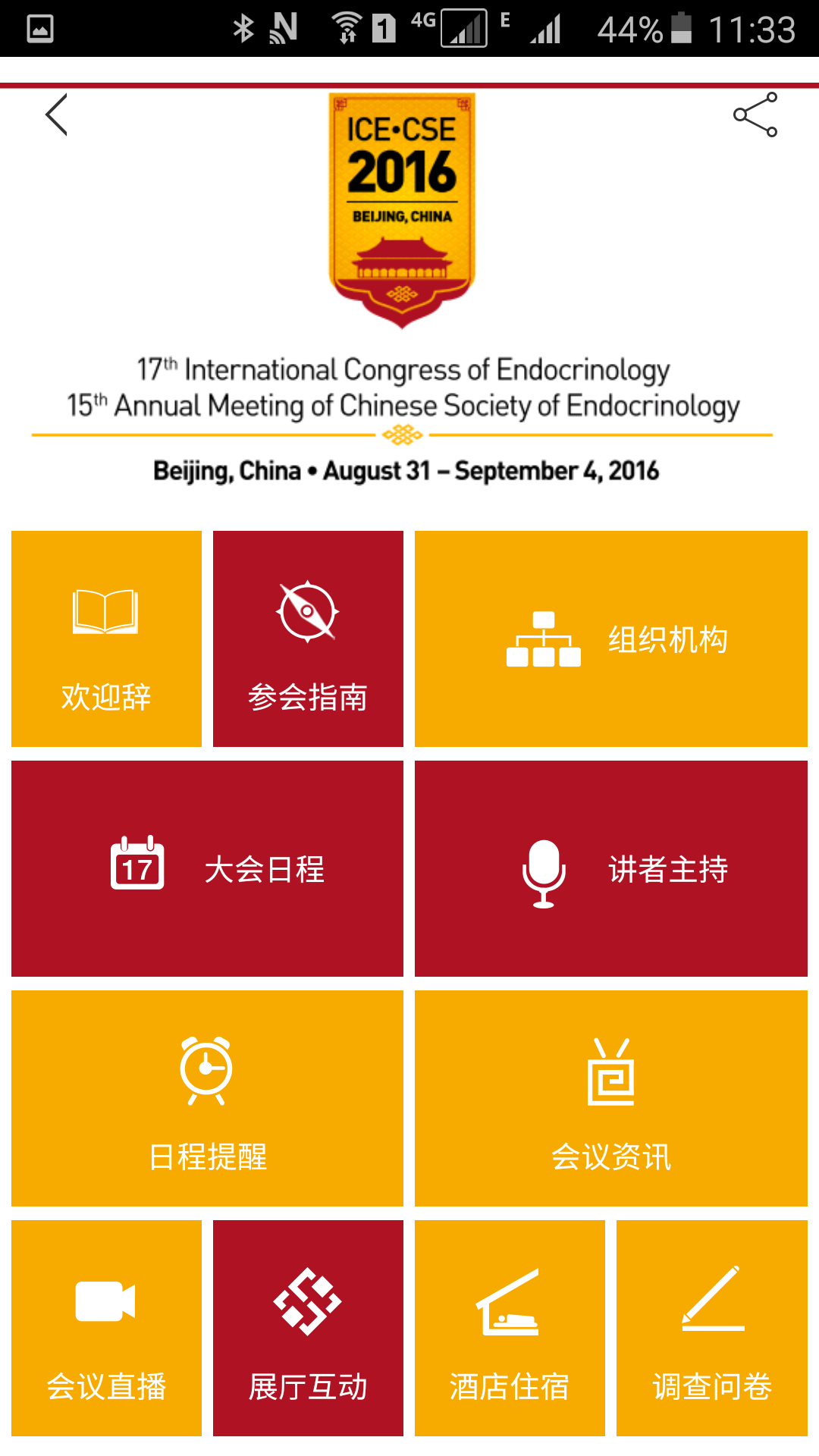This screenshot has width=819, height=1456.
Task: Open the 参会指南 guide tile
Action: 308,639
